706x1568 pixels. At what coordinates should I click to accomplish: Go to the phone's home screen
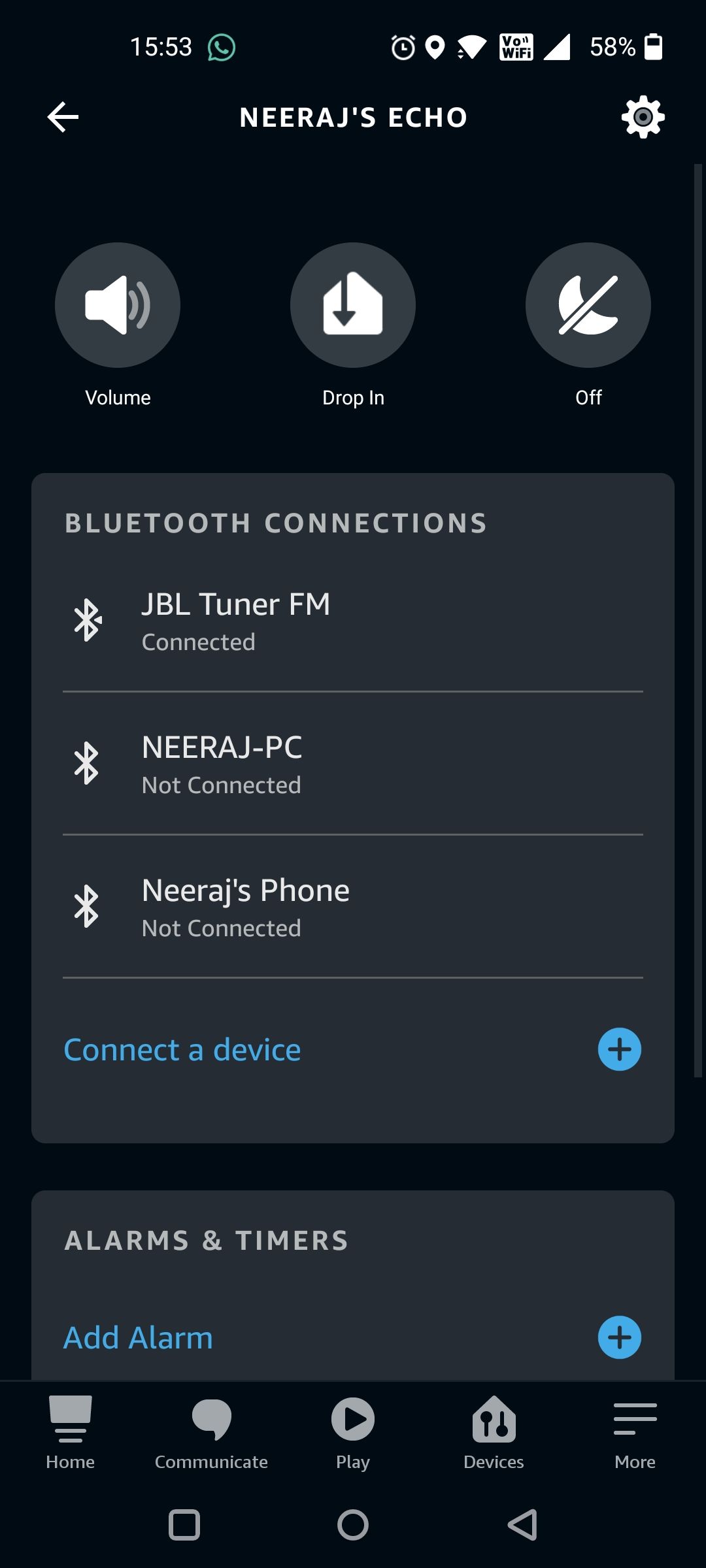(353, 1525)
